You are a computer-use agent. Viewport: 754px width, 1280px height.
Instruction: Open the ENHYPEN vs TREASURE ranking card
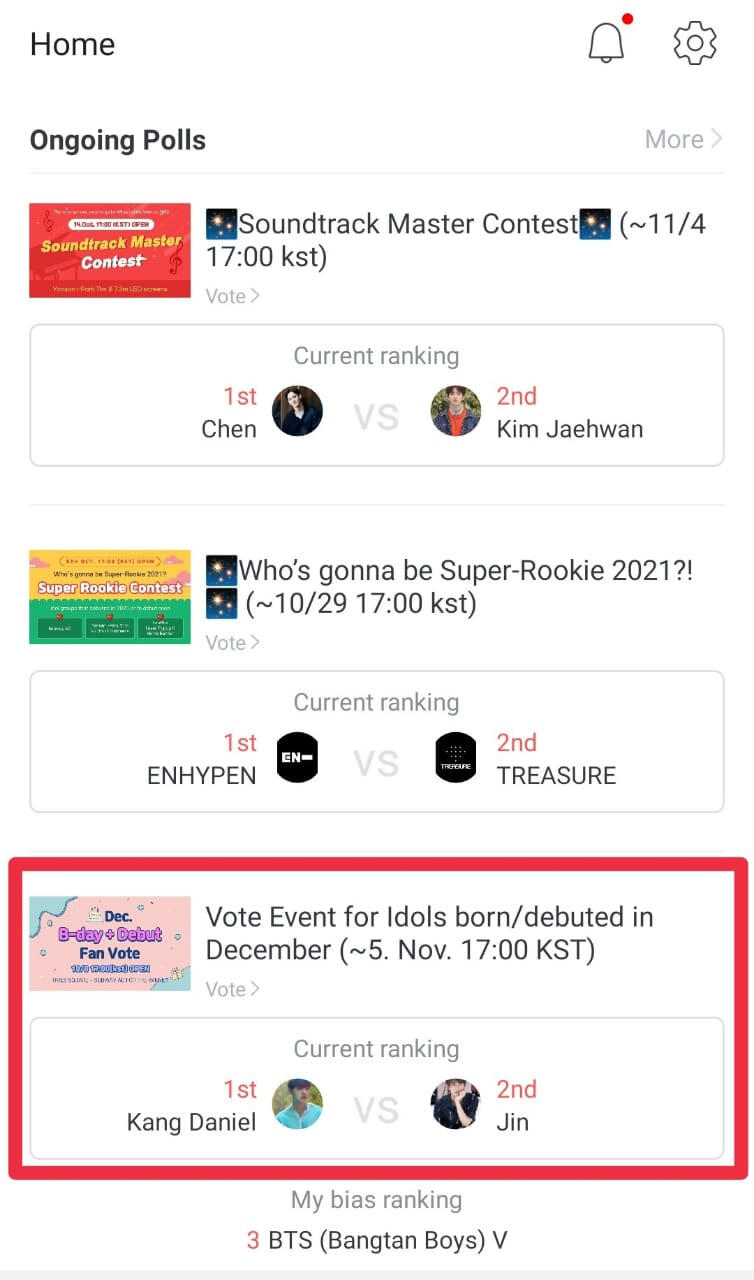point(377,742)
